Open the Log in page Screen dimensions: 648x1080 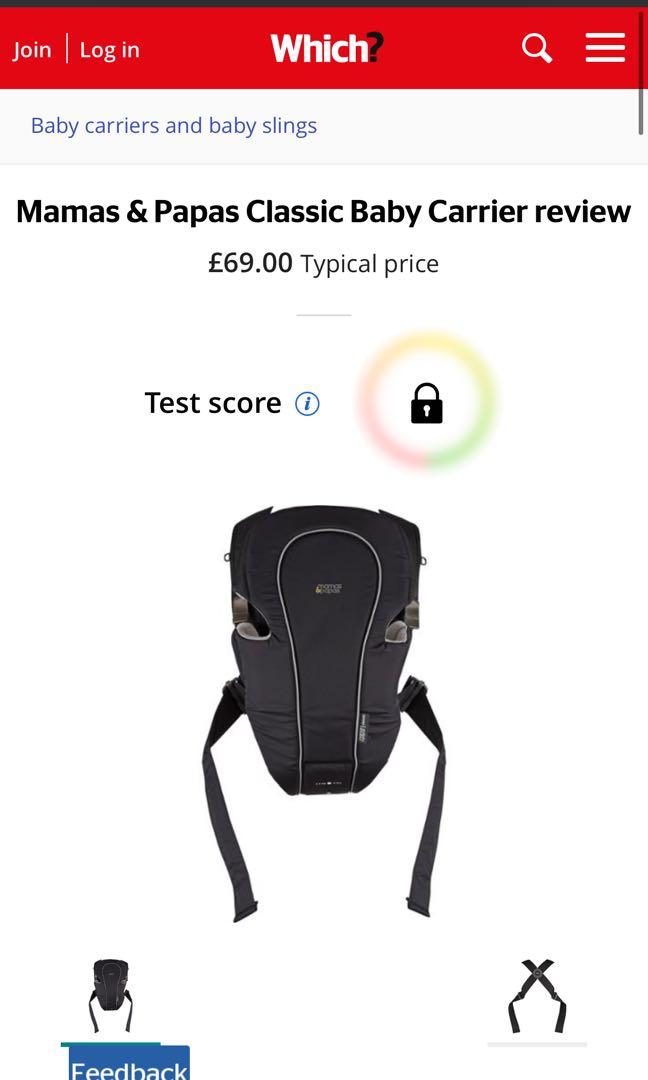(x=110, y=49)
